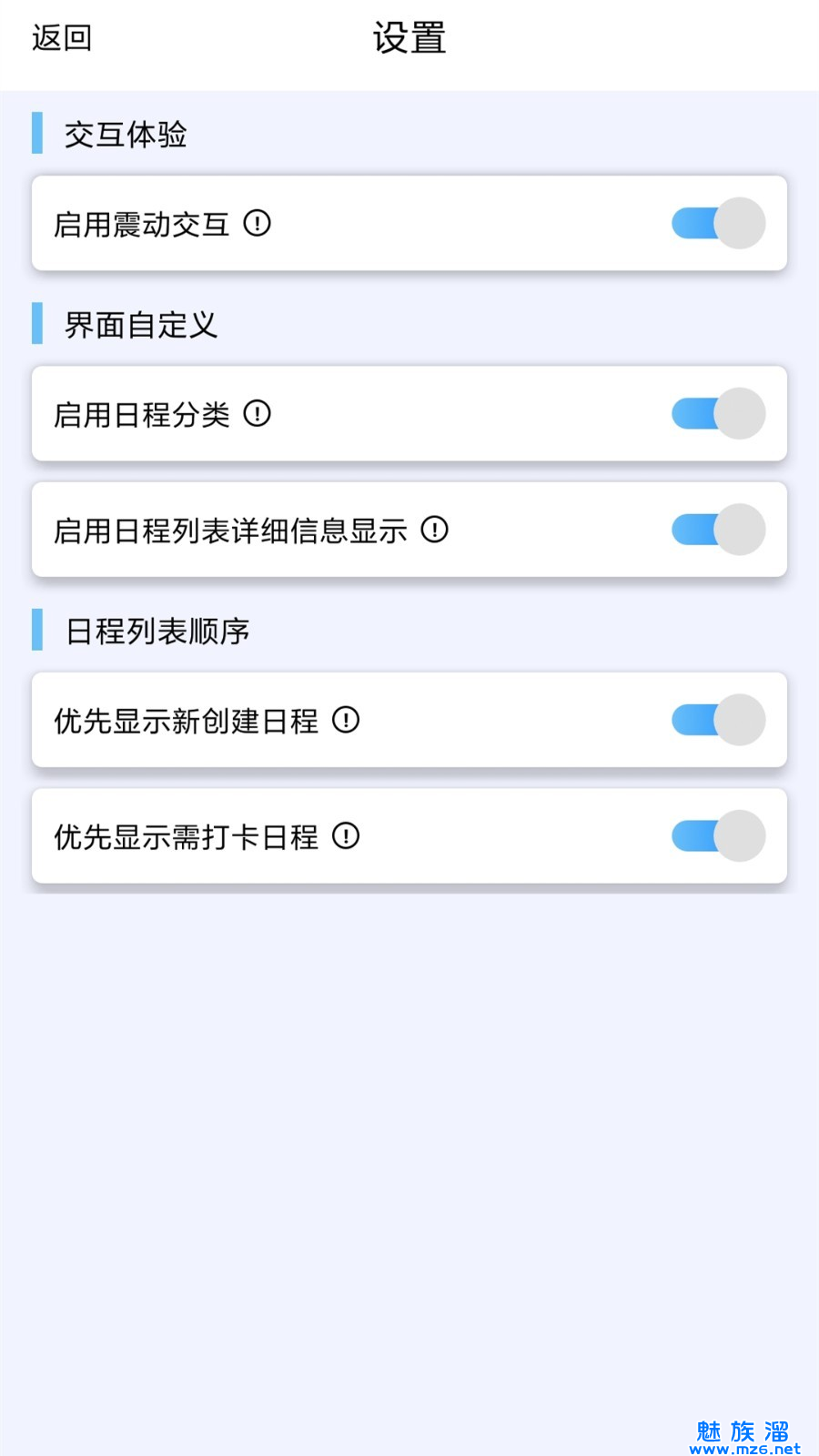Disable the 启用日程分类 switch
The image size is (819, 1456).
pyautogui.click(x=719, y=413)
